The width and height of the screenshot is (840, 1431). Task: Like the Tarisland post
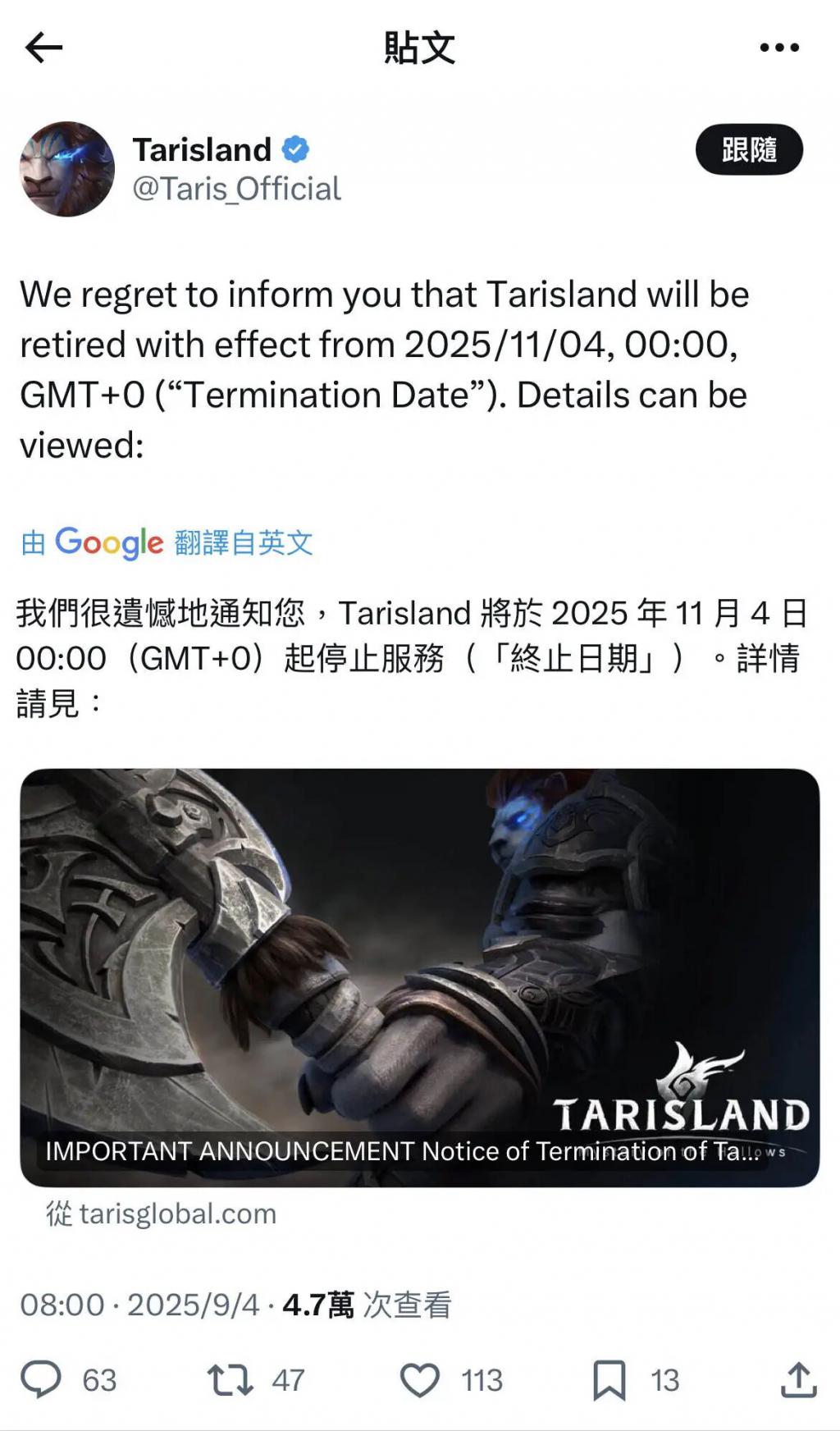[x=420, y=1379]
